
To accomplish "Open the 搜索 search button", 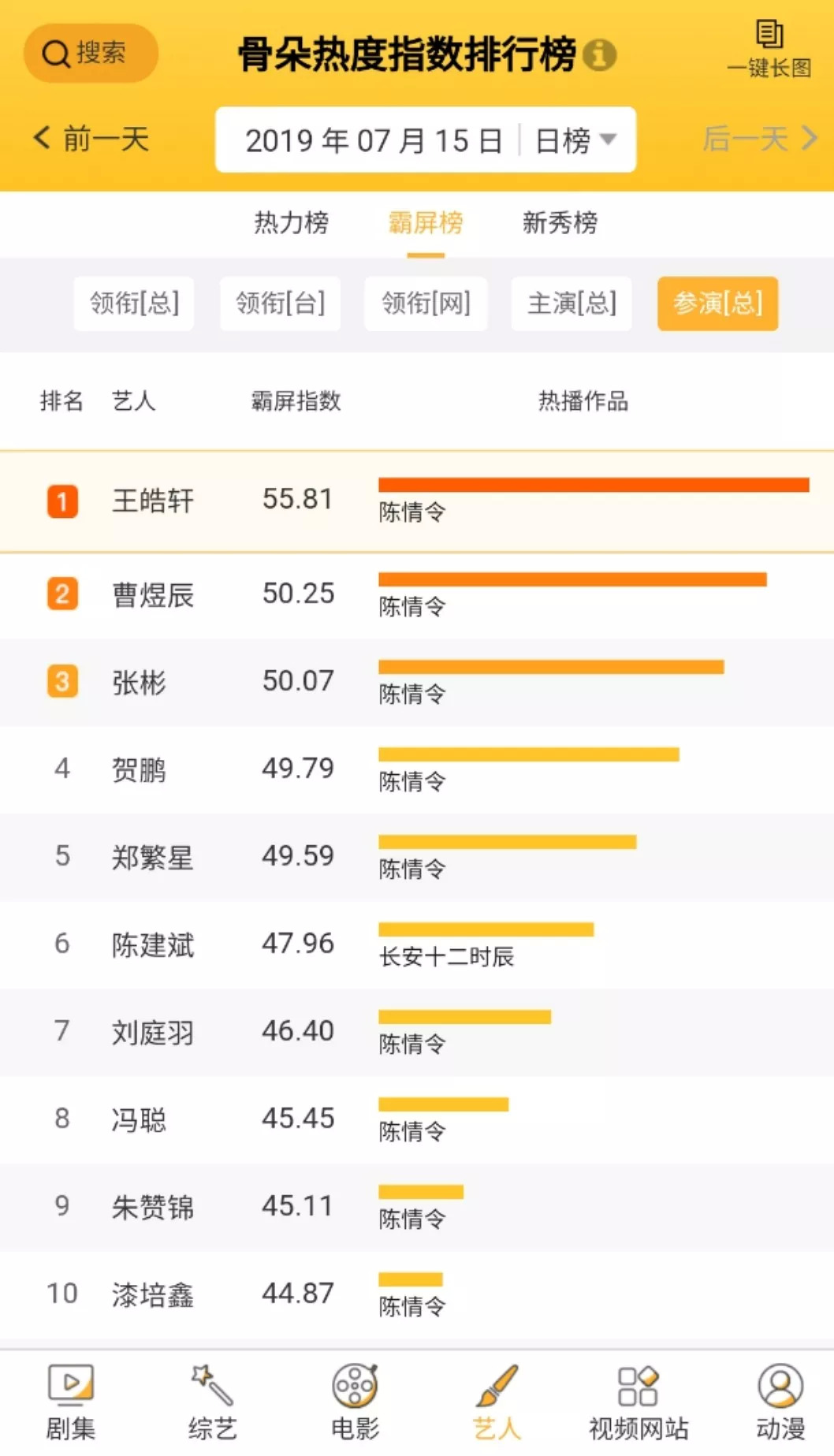I will (x=91, y=54).
